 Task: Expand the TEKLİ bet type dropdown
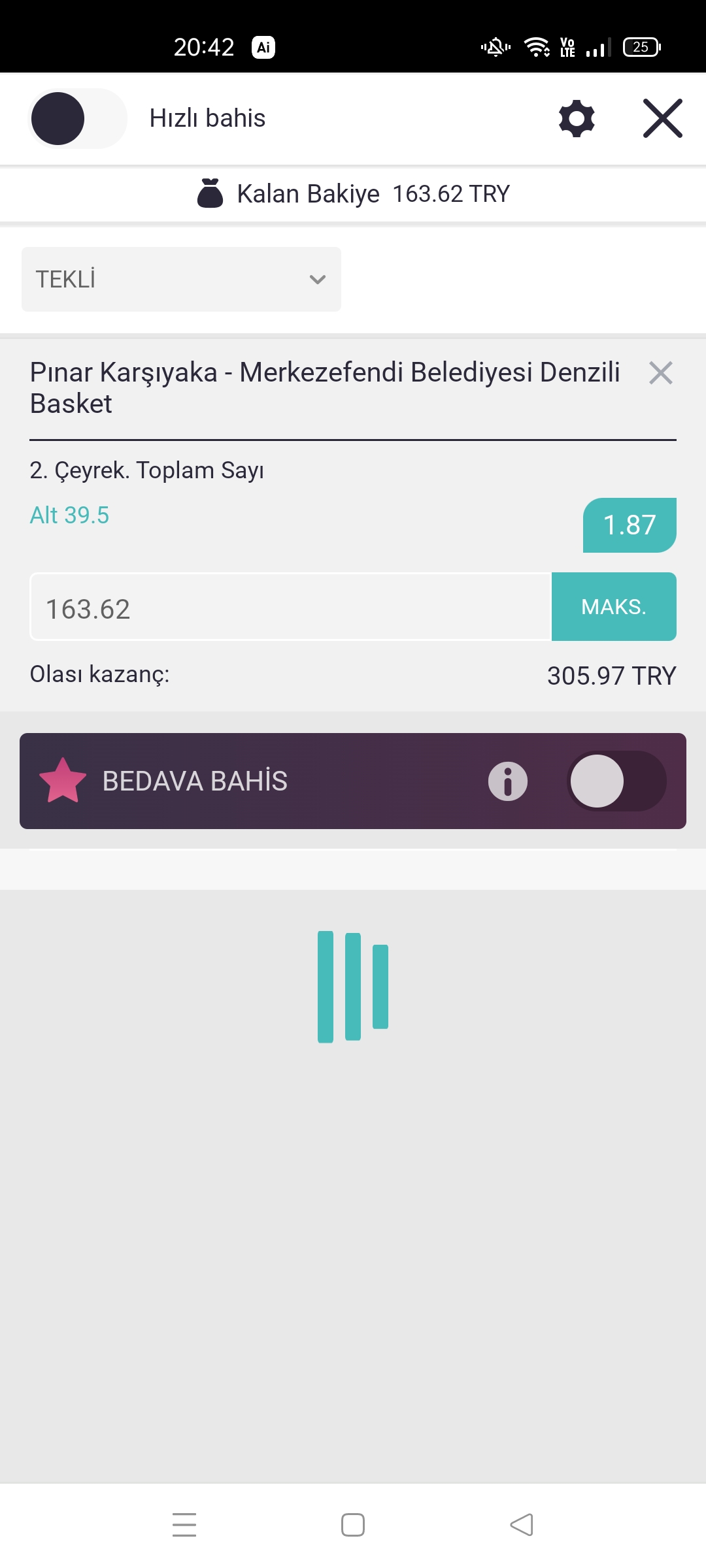(x=181, y=279)
